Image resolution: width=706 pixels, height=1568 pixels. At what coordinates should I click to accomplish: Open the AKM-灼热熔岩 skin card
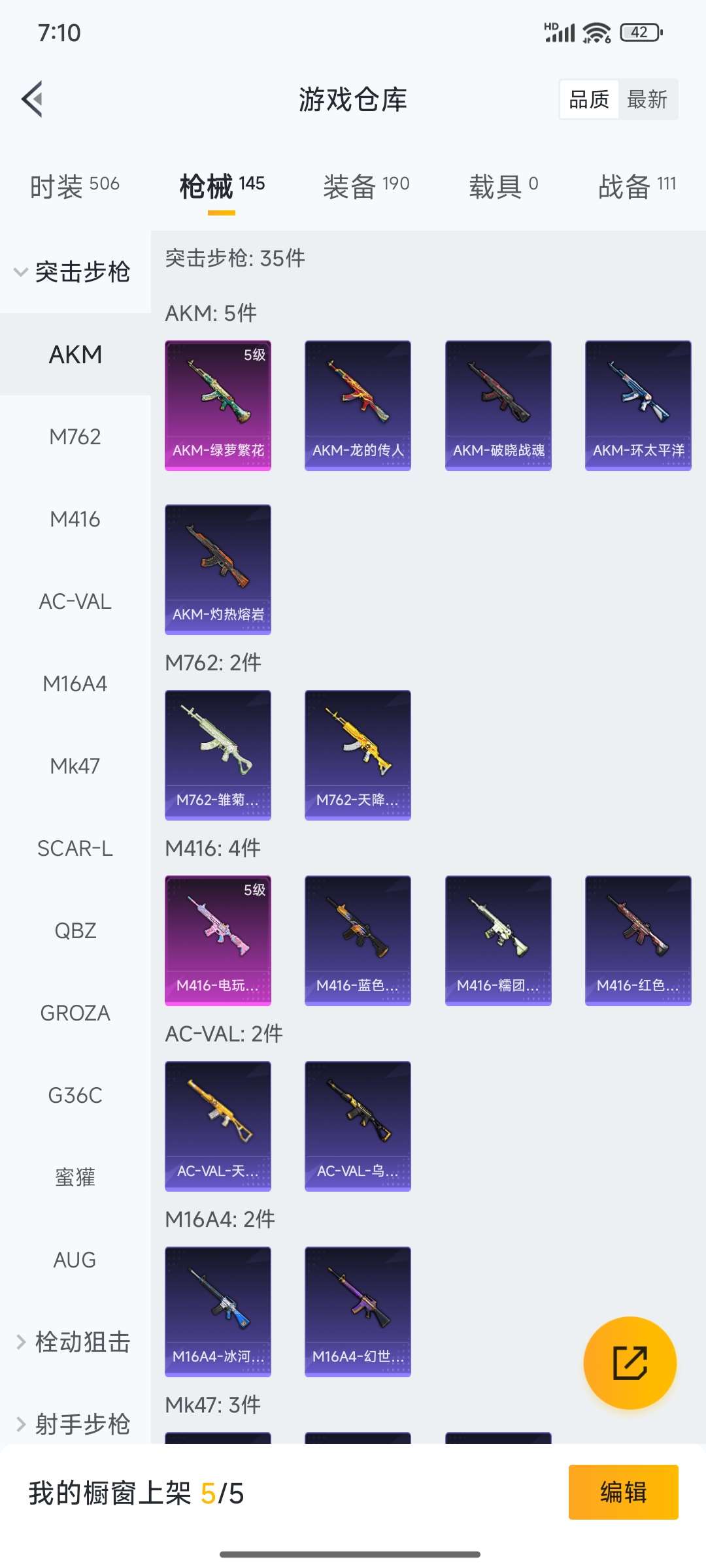(218, 569)
